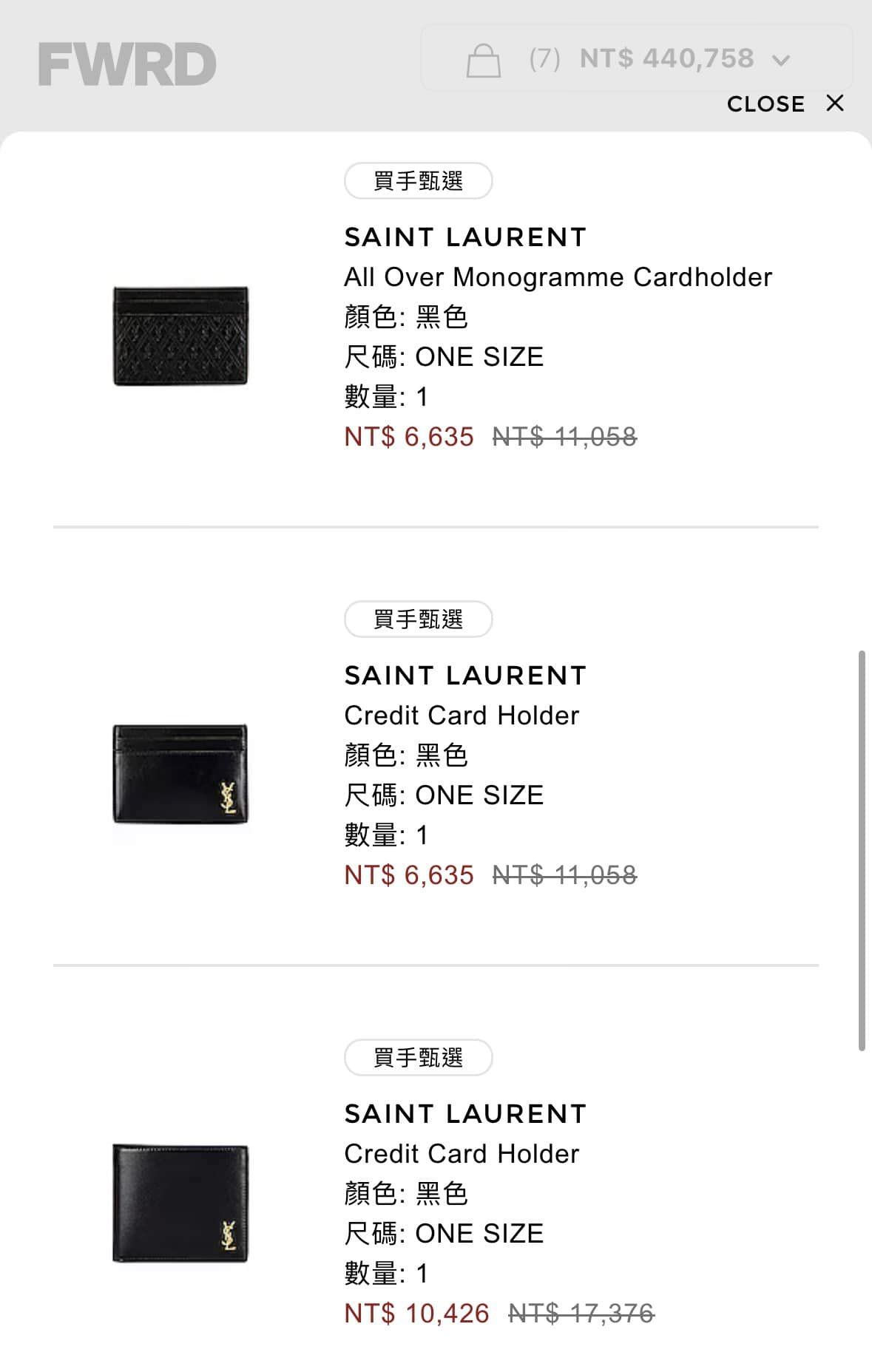Viewport: 872px width, 1372px height.
Task: Open the NT$ 6,635 Credit Card Holder image
Action: tap(180, 774)
